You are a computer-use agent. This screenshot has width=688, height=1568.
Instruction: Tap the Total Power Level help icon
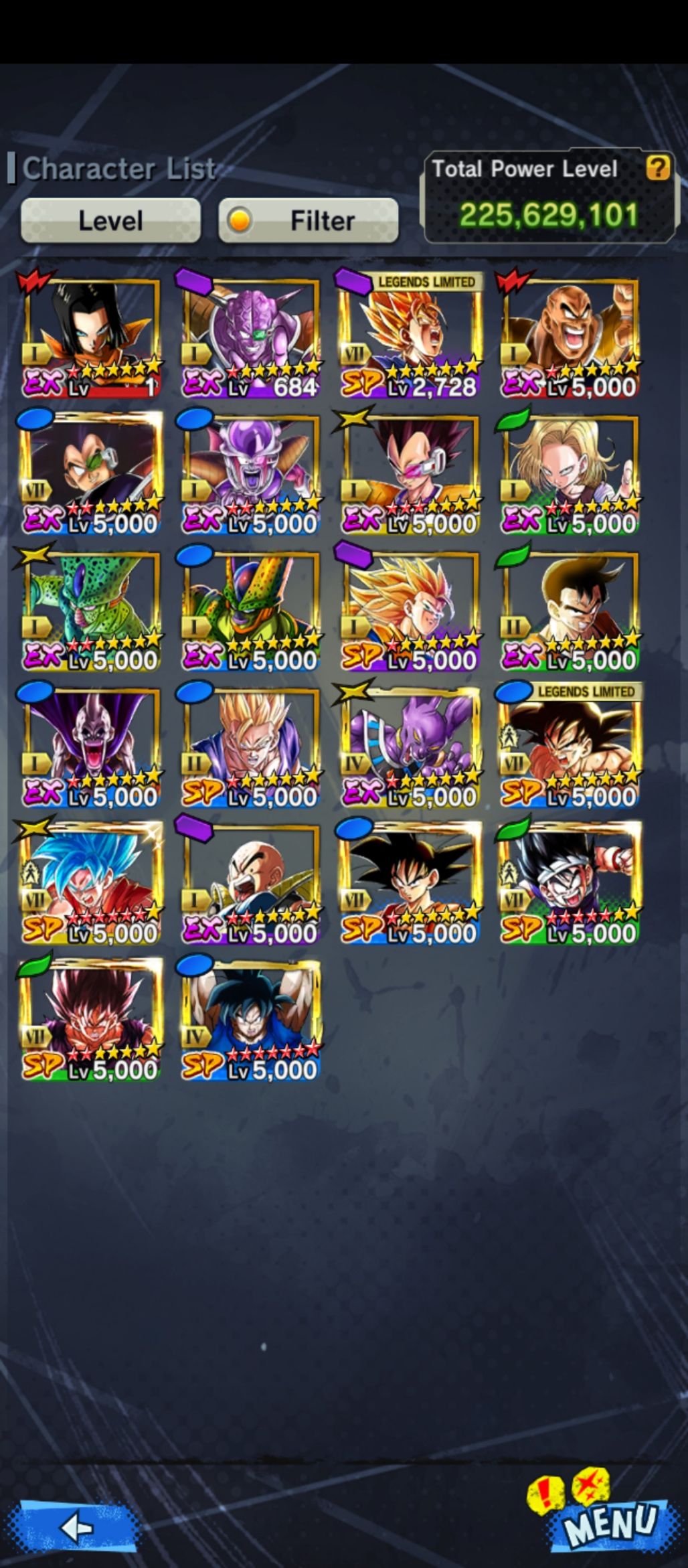pyautogui.click(x=657, y=168)
